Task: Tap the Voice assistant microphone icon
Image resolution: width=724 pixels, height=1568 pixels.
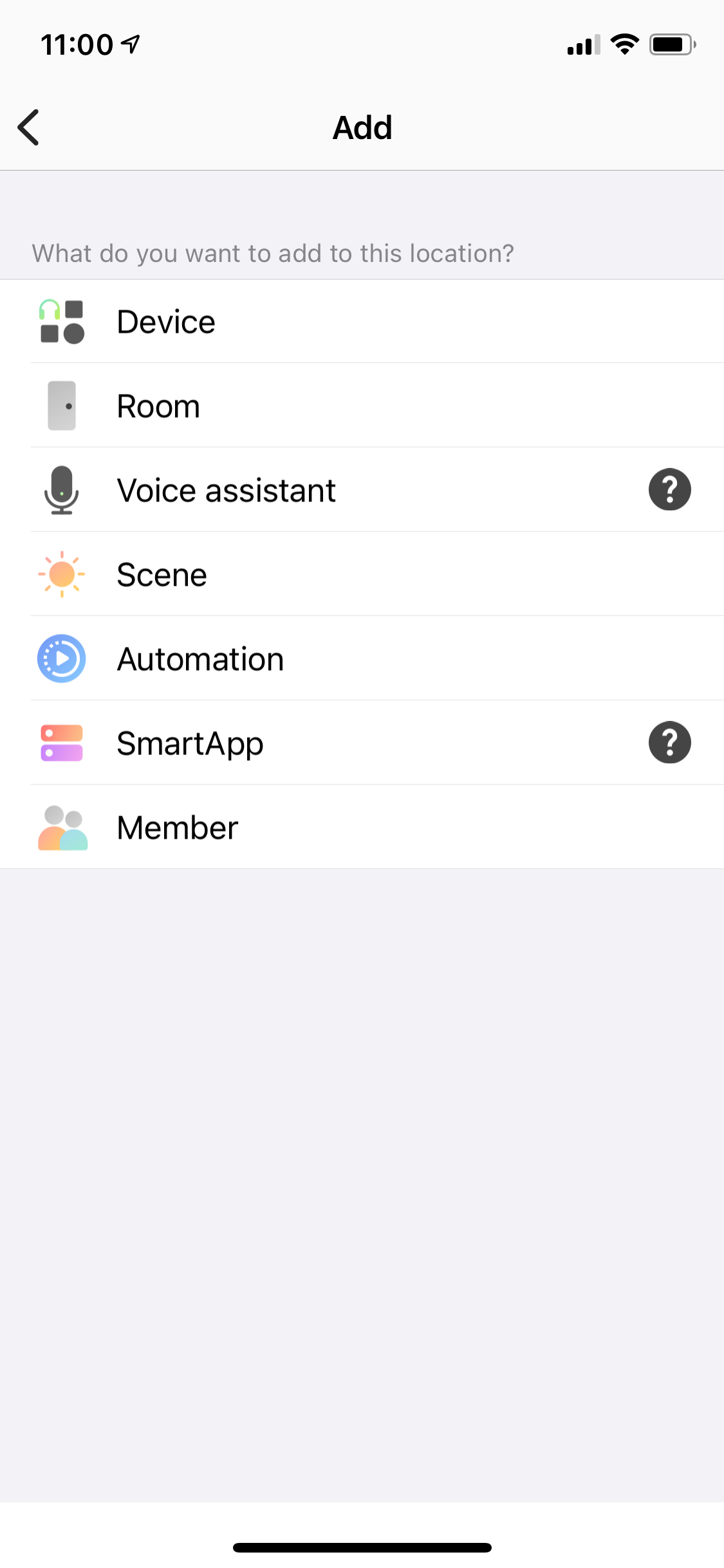Action: [61, 489]
